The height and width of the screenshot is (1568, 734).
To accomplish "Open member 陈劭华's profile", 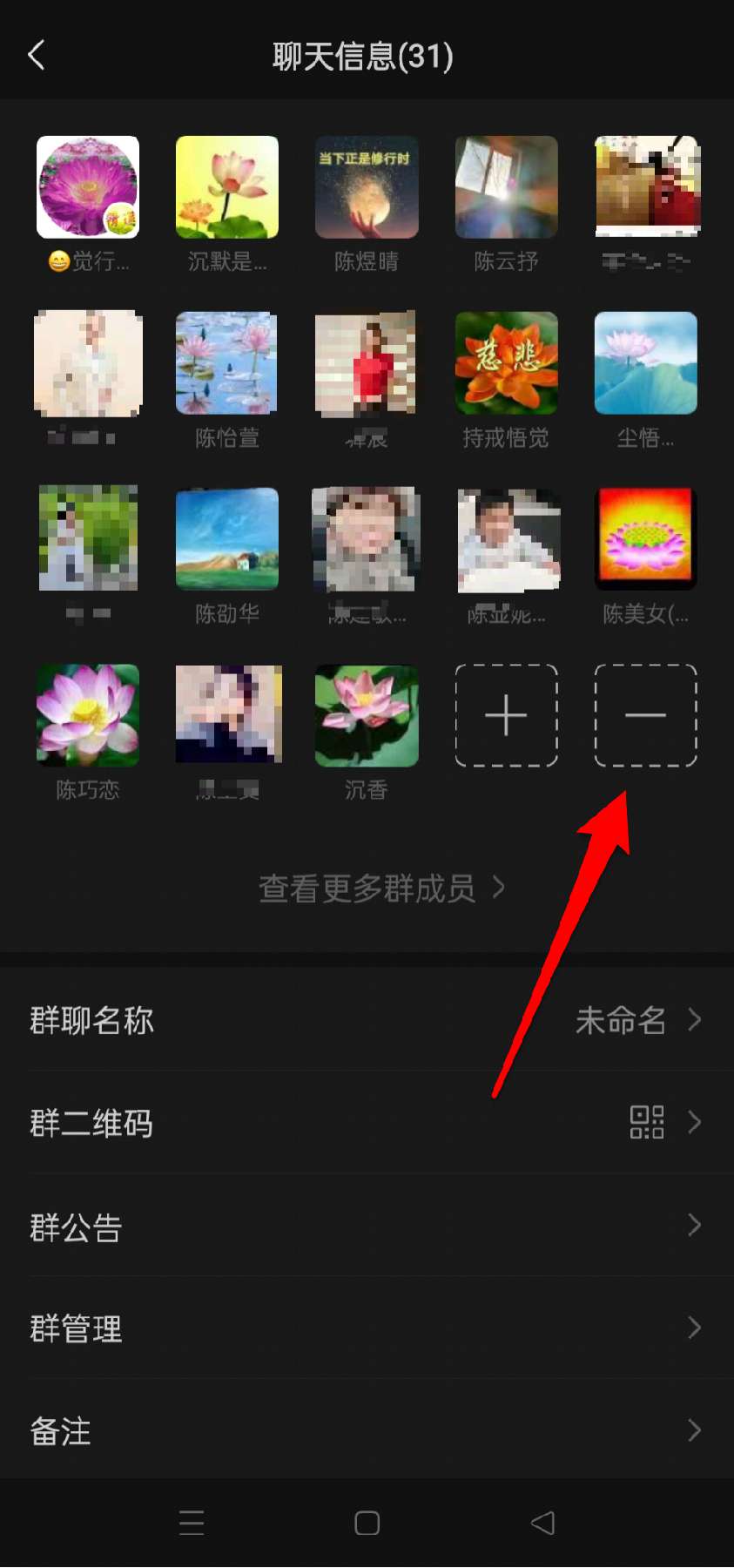I will point(227,539).
